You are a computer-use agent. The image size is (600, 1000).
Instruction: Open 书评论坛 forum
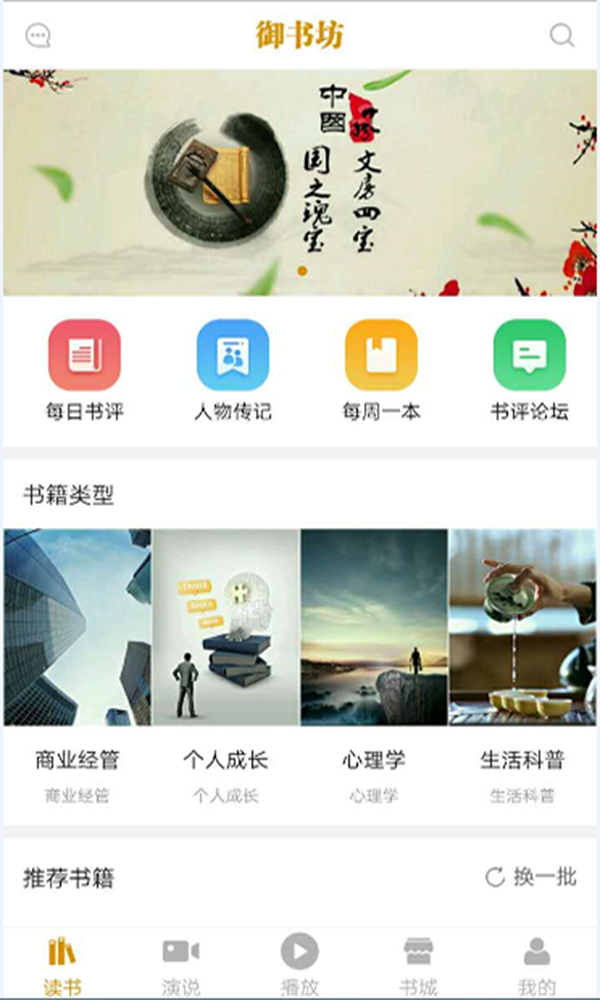coord(529,371)
